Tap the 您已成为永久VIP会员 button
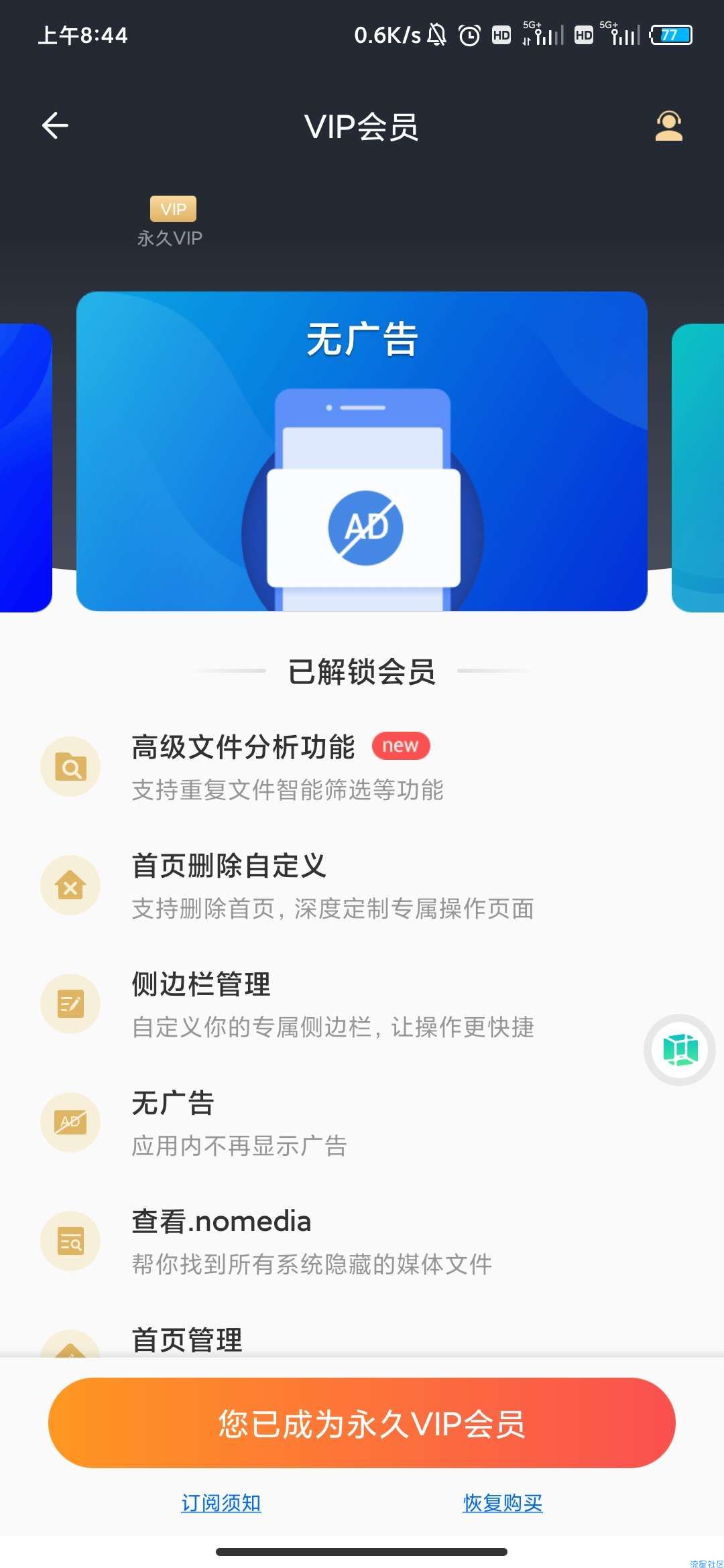724x1568 pixels. click(362, 1423)
